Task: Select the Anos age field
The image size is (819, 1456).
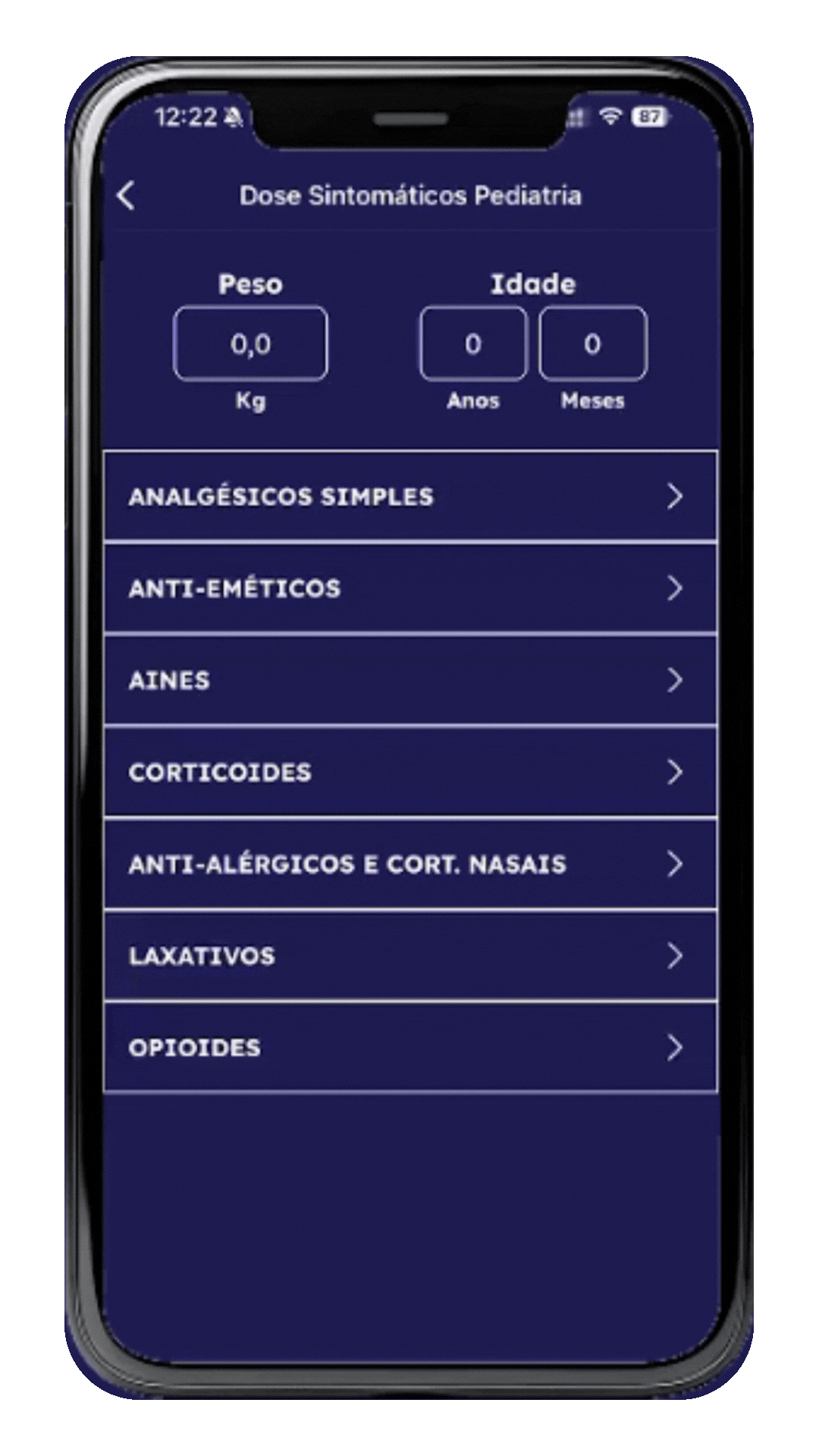Action: 472,344
